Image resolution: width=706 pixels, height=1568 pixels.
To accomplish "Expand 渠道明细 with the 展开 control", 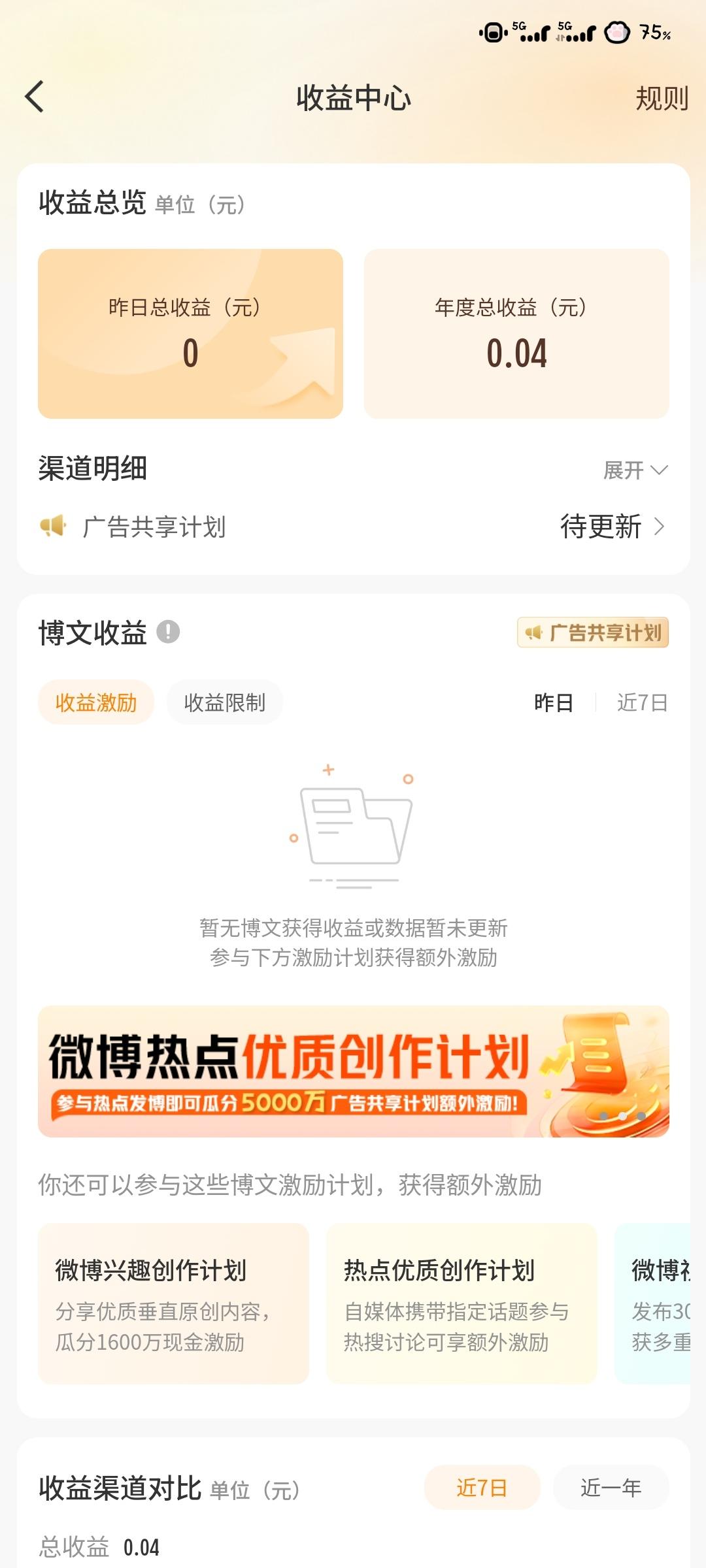I will click(635, 468).
